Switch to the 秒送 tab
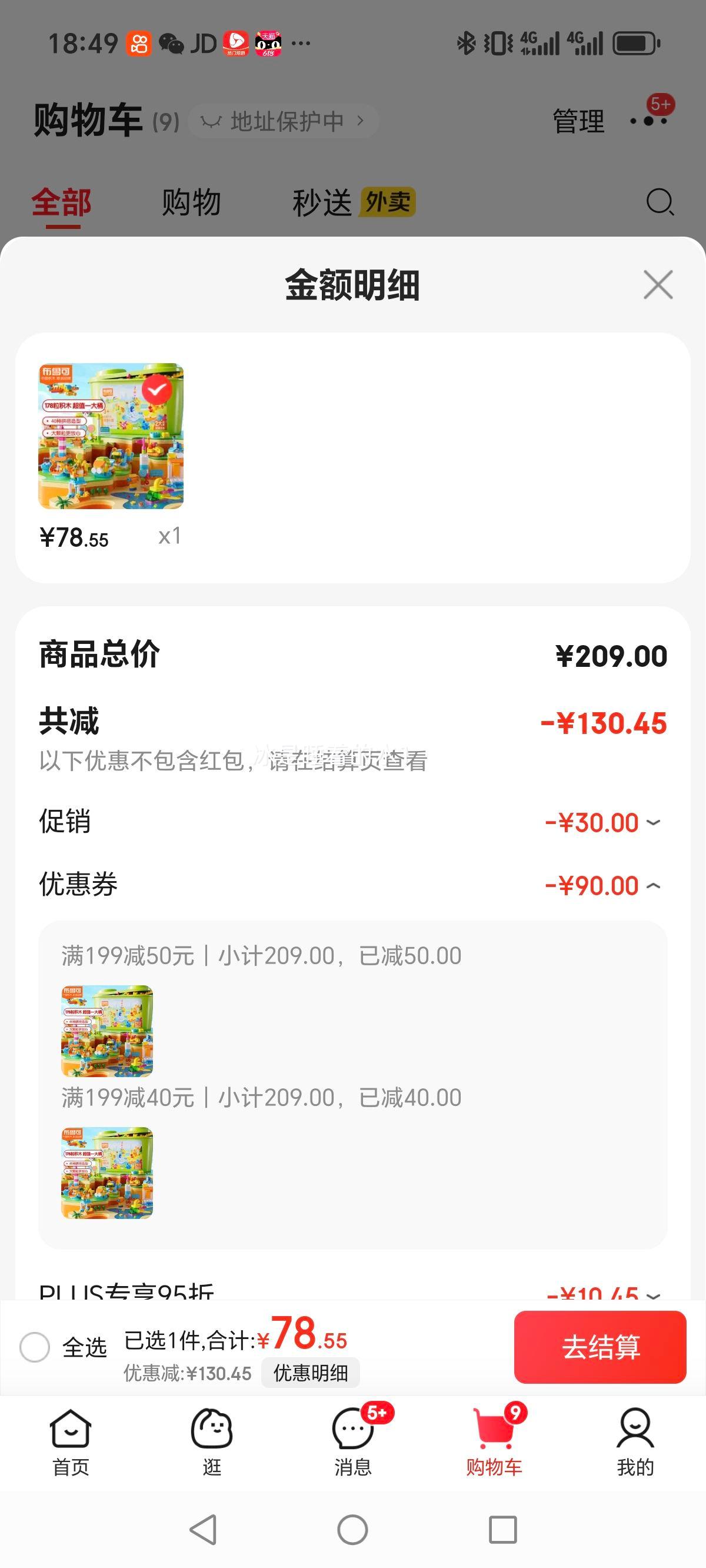Viewport: 706px width, 1568px height. (x=324, y=202)
